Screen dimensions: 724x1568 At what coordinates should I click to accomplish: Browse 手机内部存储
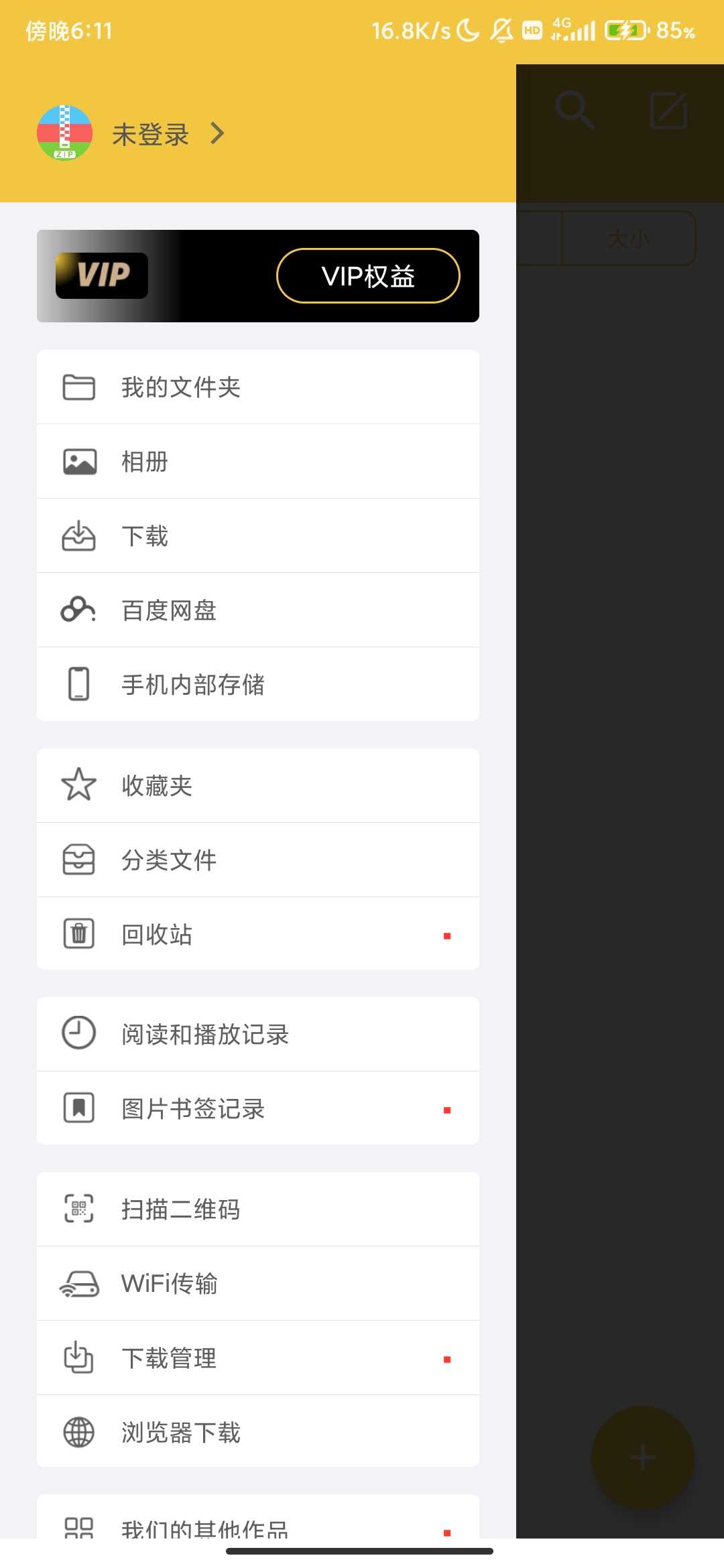pos(257,685)
